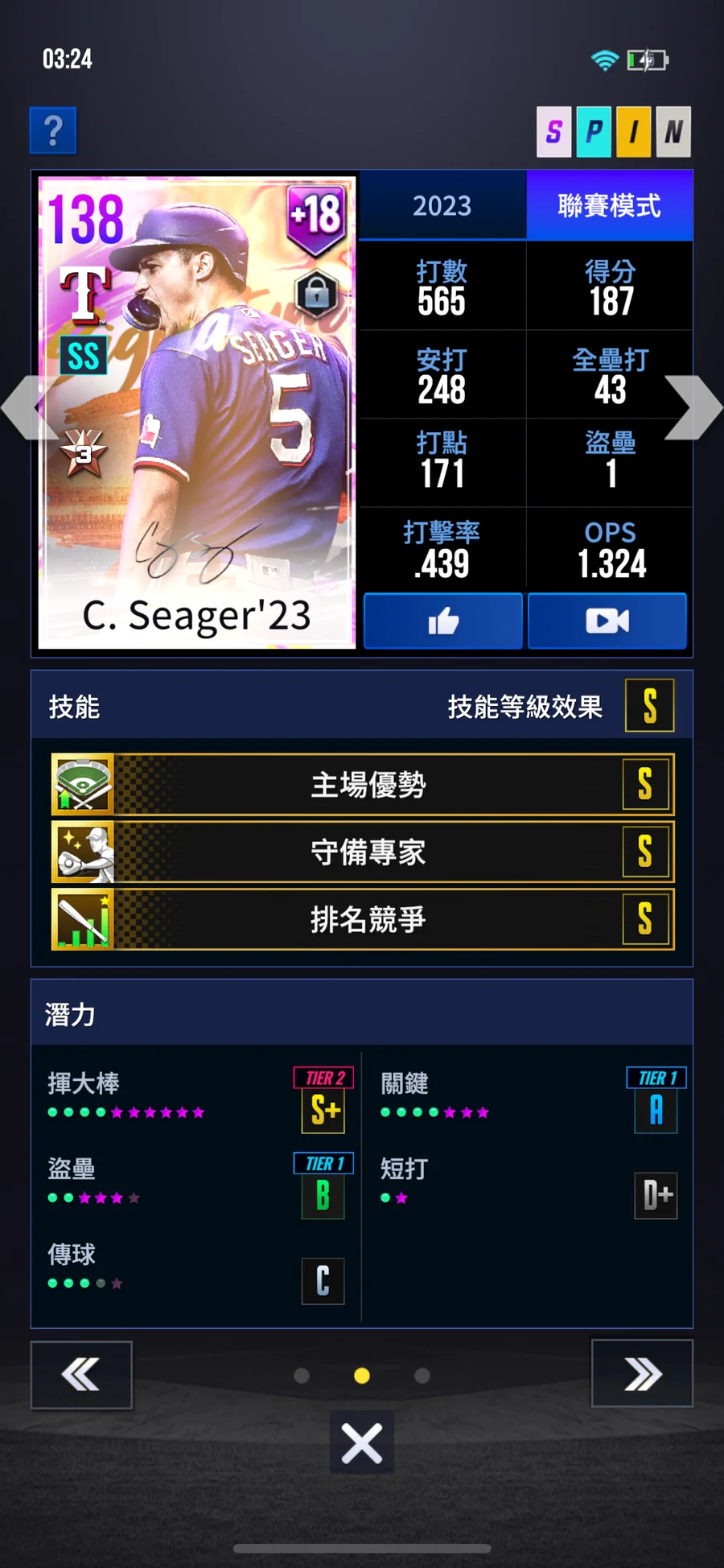Open the C. Seager'23 player card
724x1568 pixels.
pyautogui.click(x=197, y=412)
